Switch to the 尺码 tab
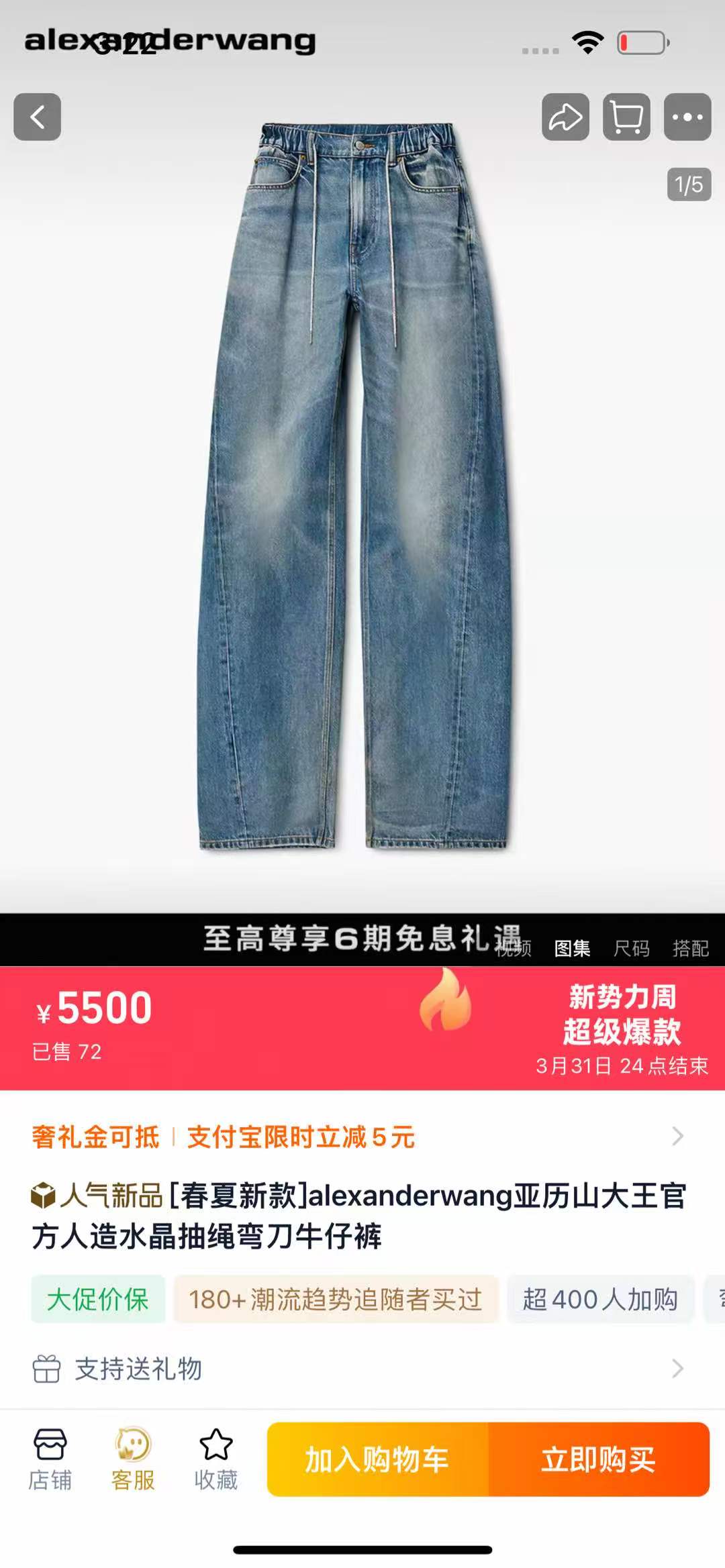The height and width of the screenshot is (1568, 725). click(631, 948)
